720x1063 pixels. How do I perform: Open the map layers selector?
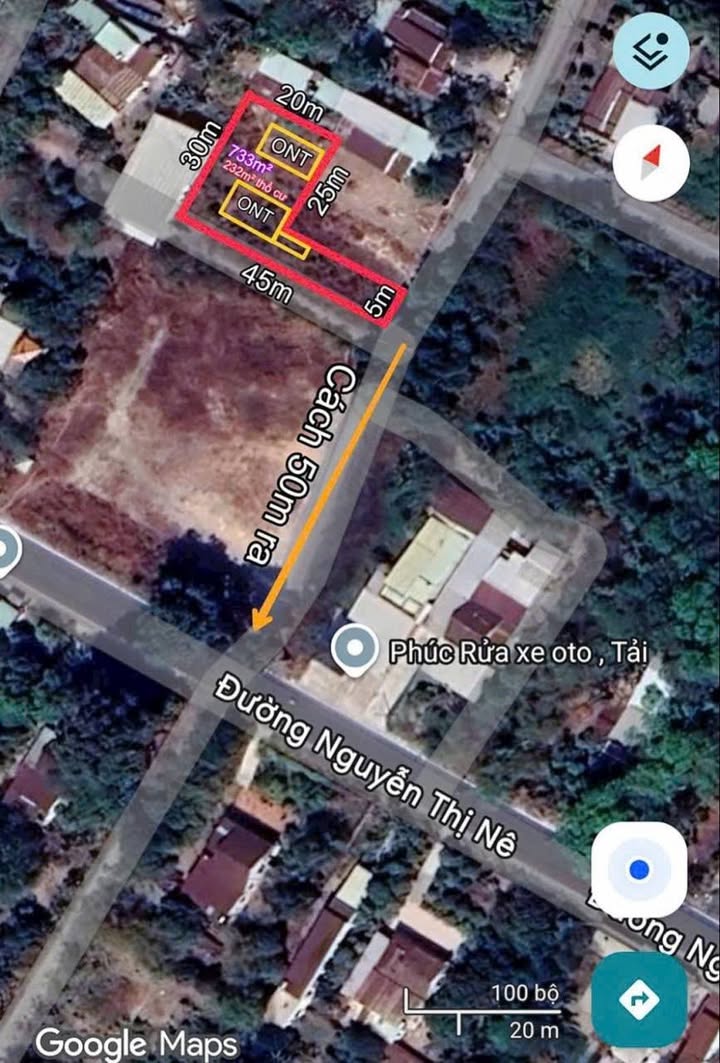click(x=651, y=52)
